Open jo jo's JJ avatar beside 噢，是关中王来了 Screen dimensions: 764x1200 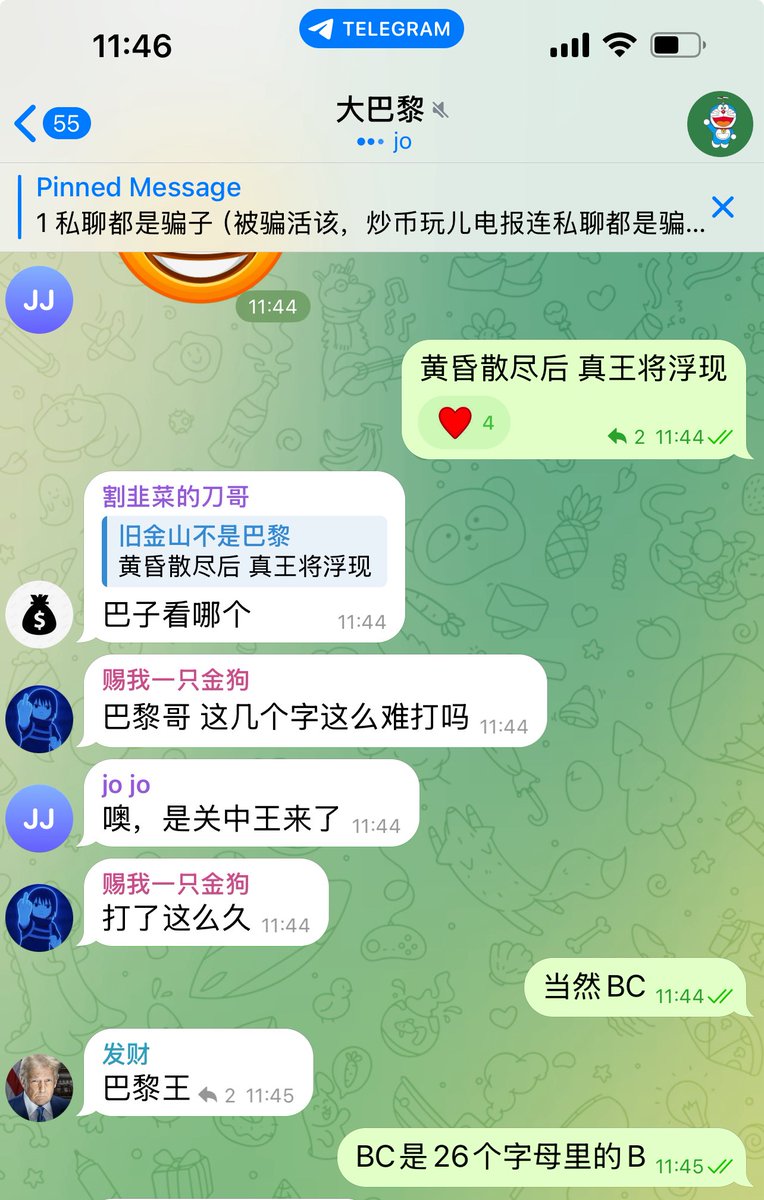39,819
